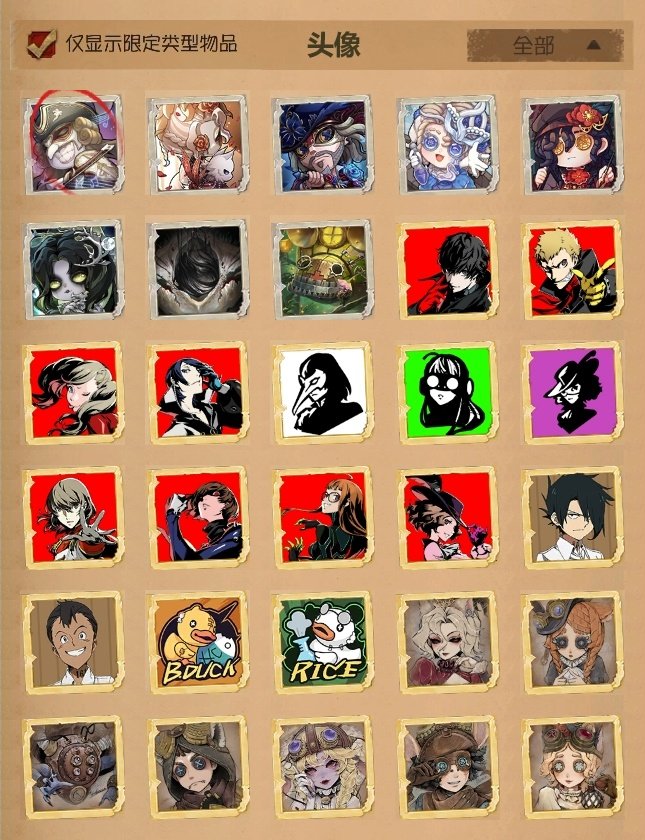Uncheck the 仅显示限定类型物品 checkbox

41,43
